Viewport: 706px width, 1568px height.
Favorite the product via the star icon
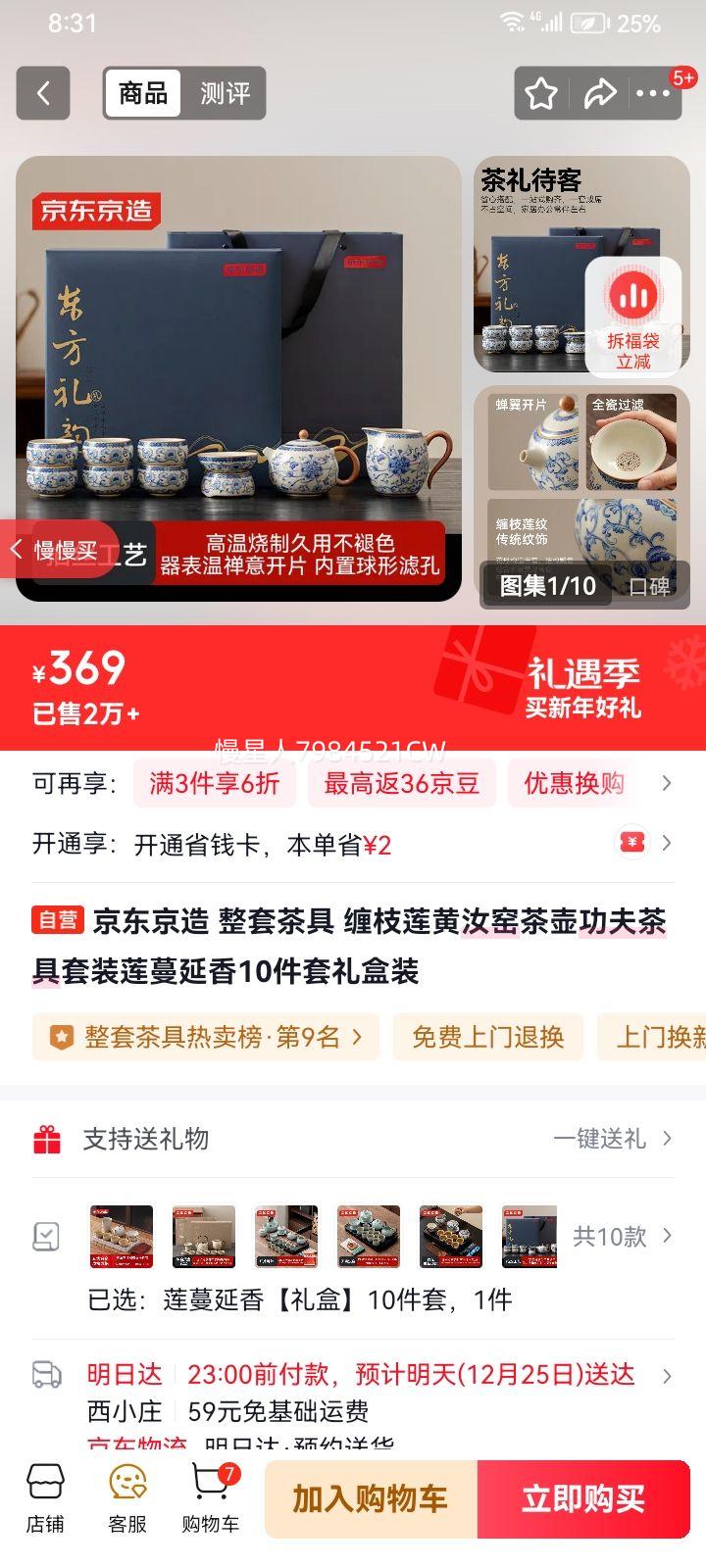(540, 93)
